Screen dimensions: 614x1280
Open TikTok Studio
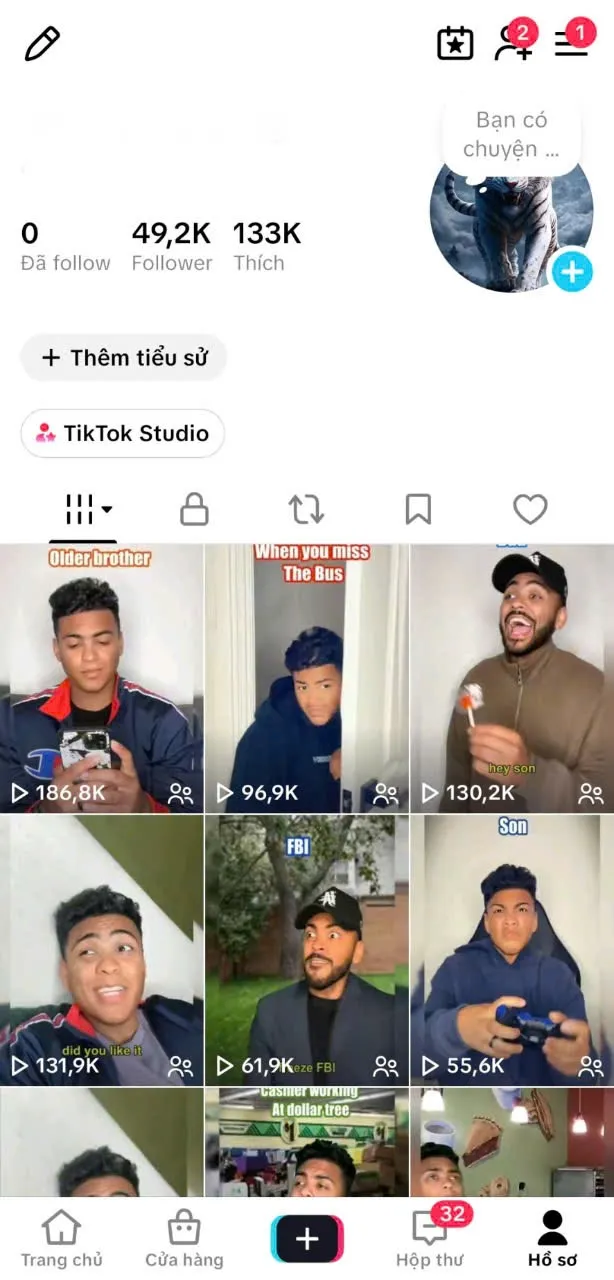(122, 433)
